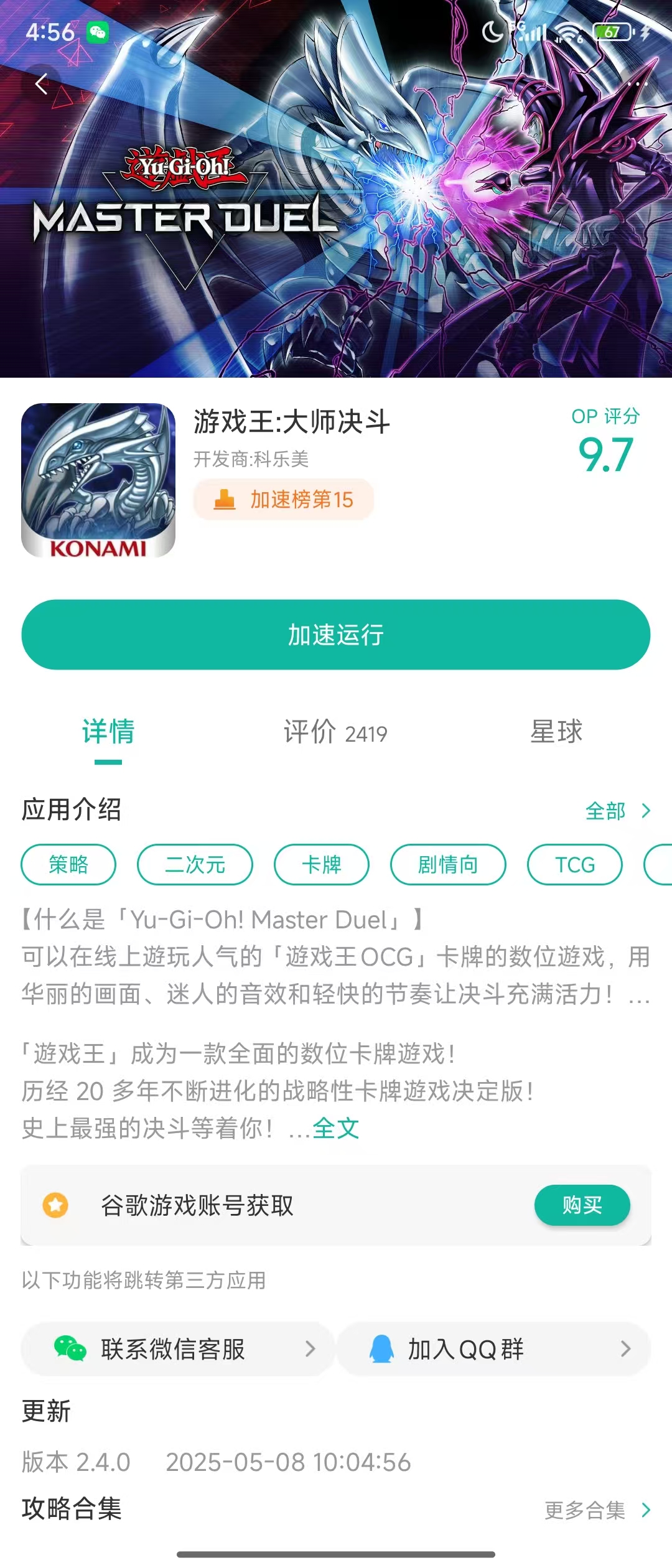
Task: Open 联系微信客服
Action: coord(178,1349)
